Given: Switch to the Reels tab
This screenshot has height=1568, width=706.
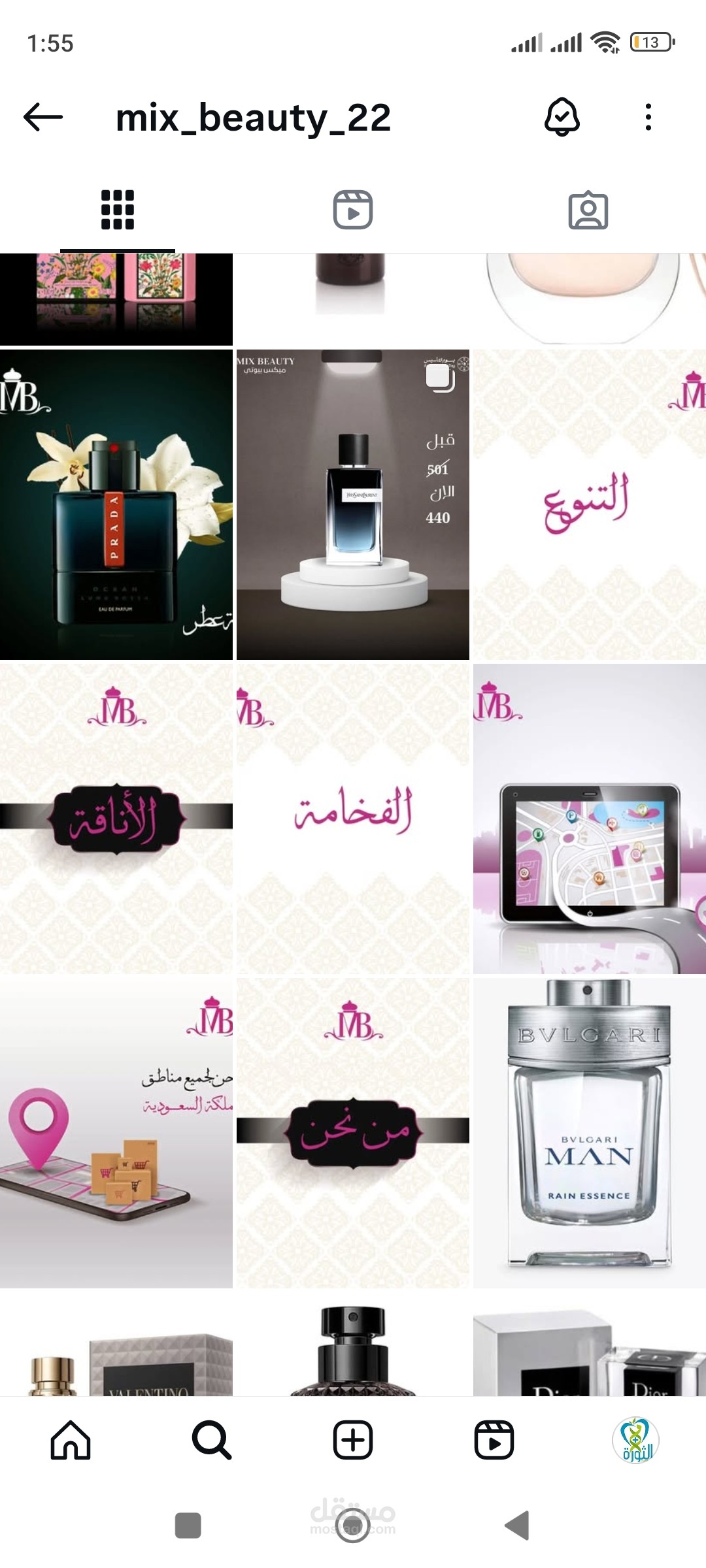Looking at the screenshot, I should tap(353, 210).
